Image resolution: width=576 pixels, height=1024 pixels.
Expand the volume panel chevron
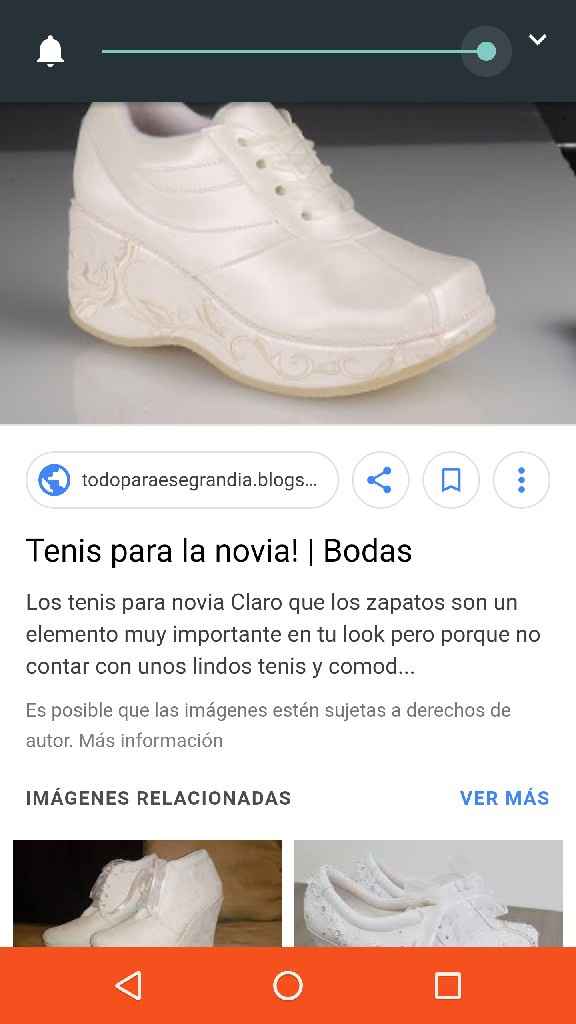click(x=537, y=40)
